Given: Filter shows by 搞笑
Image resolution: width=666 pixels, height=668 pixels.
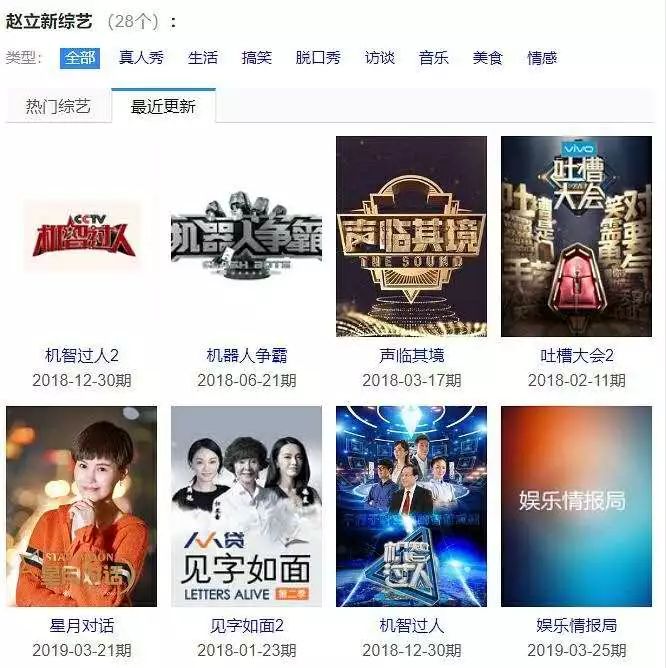Looking at the screenshot, I should coord(257,58).
